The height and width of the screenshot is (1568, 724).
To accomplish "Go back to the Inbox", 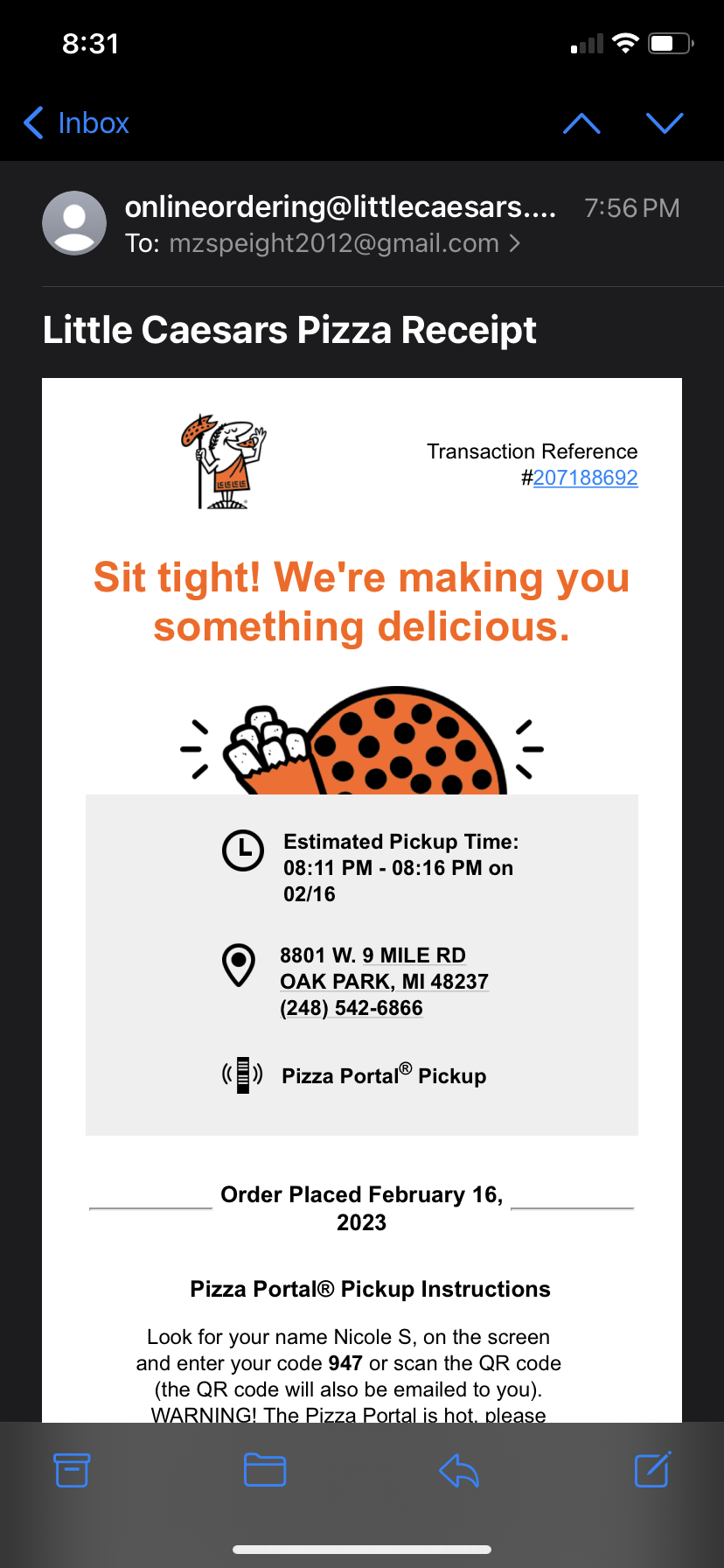I will pyautogui.click(x=77, y=123).
